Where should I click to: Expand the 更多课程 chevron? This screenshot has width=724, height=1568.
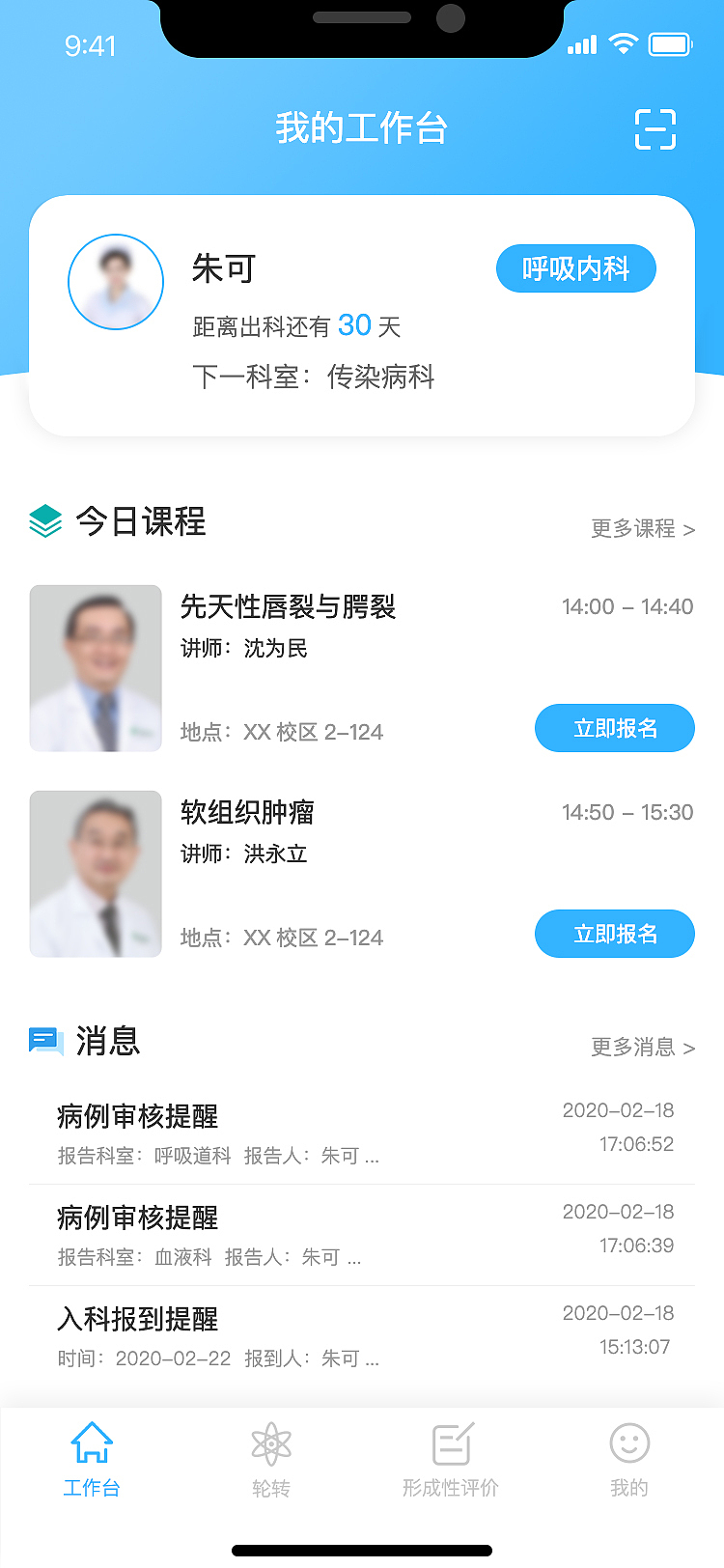(688, 530)
